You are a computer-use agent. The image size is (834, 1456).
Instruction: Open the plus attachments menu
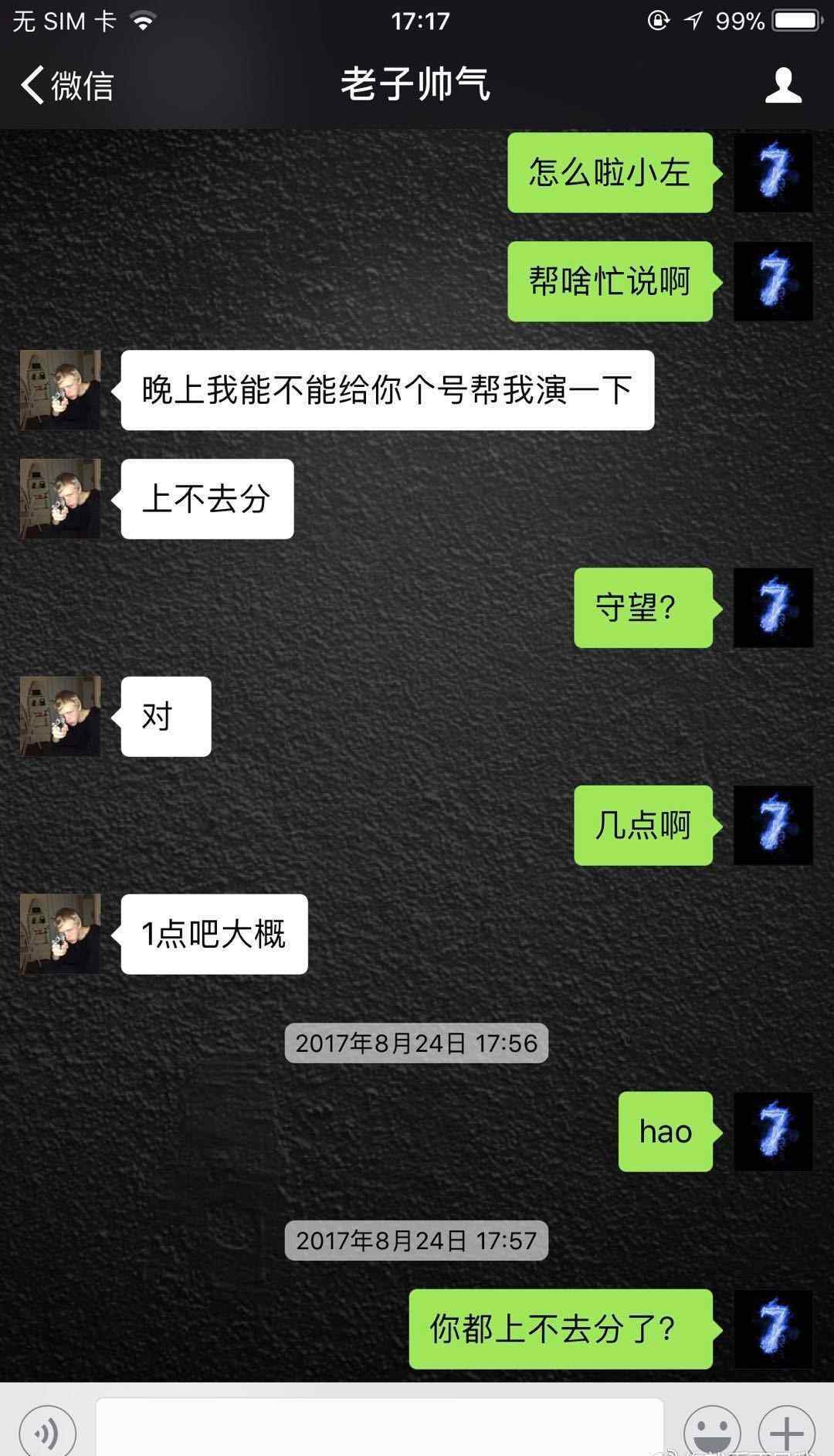click(786, 1433)
